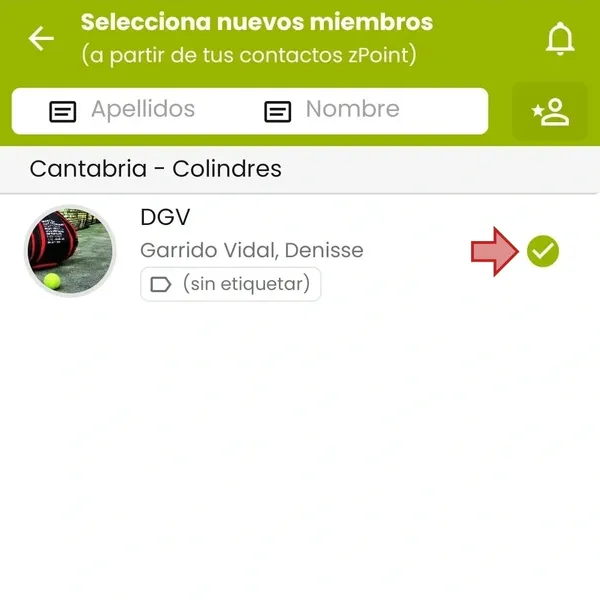Open the (sin etiquetar) tag chip
Viewport: 600px width, 600px height.
[231, 284]
